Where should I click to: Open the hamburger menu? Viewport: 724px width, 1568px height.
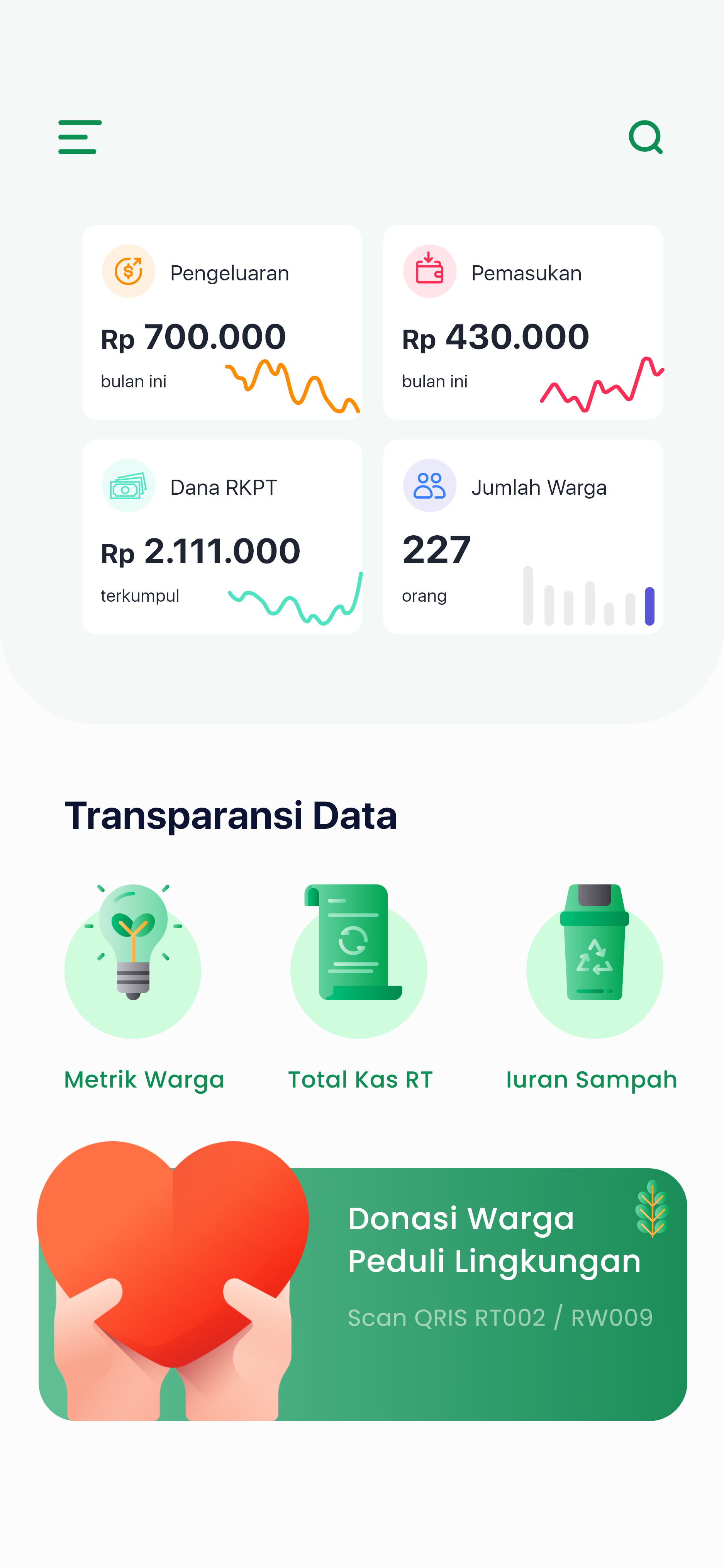pyautogui.click(x=80, y=137)
